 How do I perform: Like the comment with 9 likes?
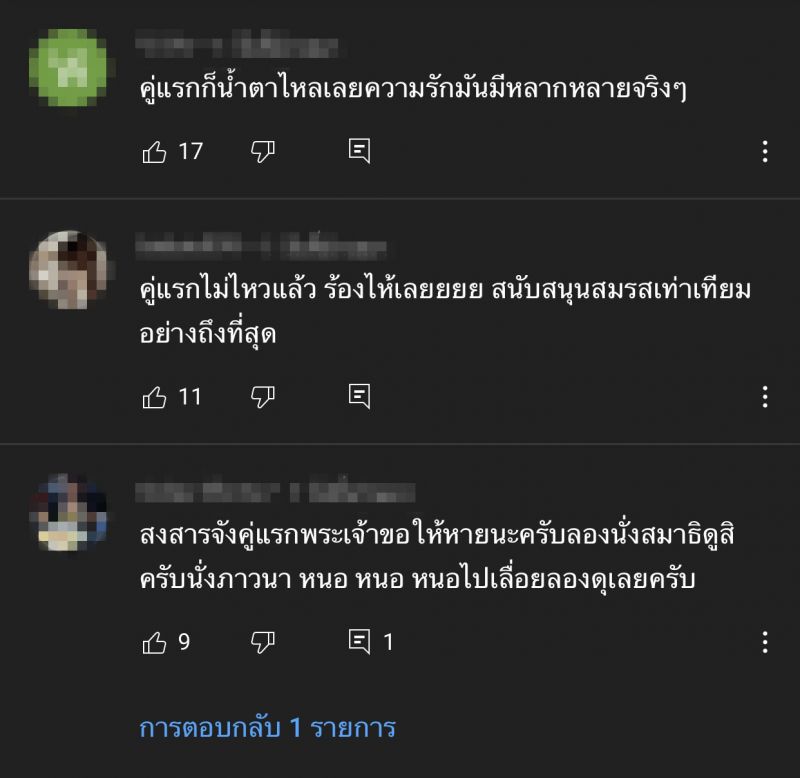[155, 641]
